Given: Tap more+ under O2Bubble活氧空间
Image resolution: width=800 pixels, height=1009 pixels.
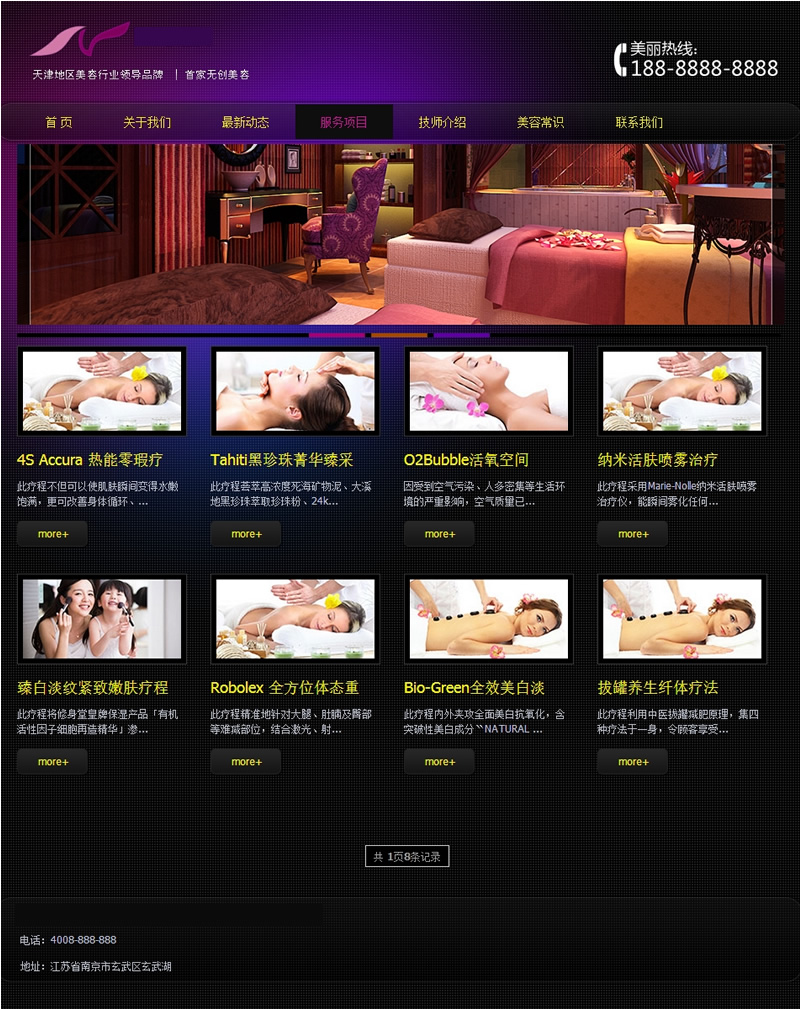Looking at the screenshot, I should (439, 534).
